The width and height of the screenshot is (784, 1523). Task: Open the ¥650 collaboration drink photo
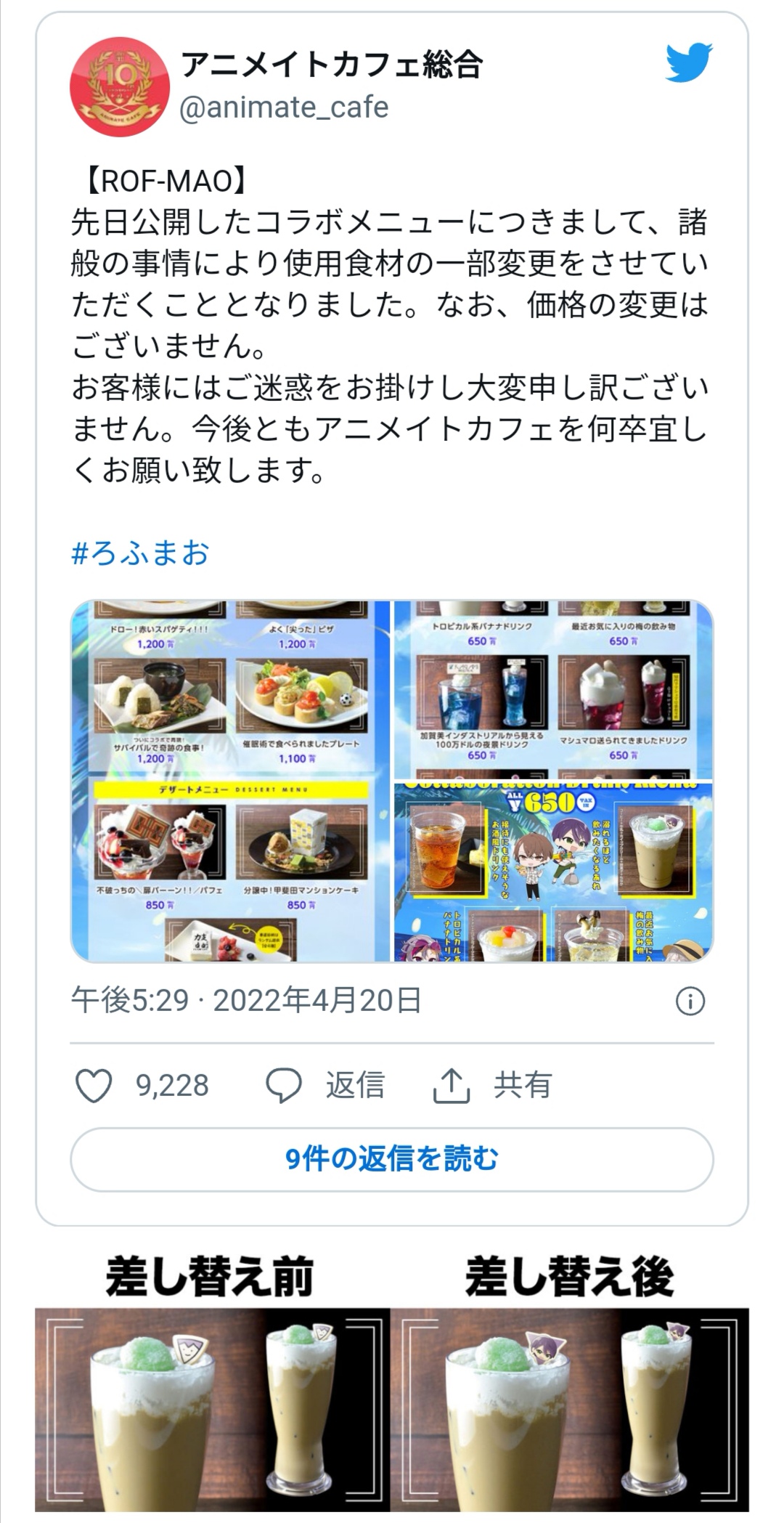tap(553, 872)
